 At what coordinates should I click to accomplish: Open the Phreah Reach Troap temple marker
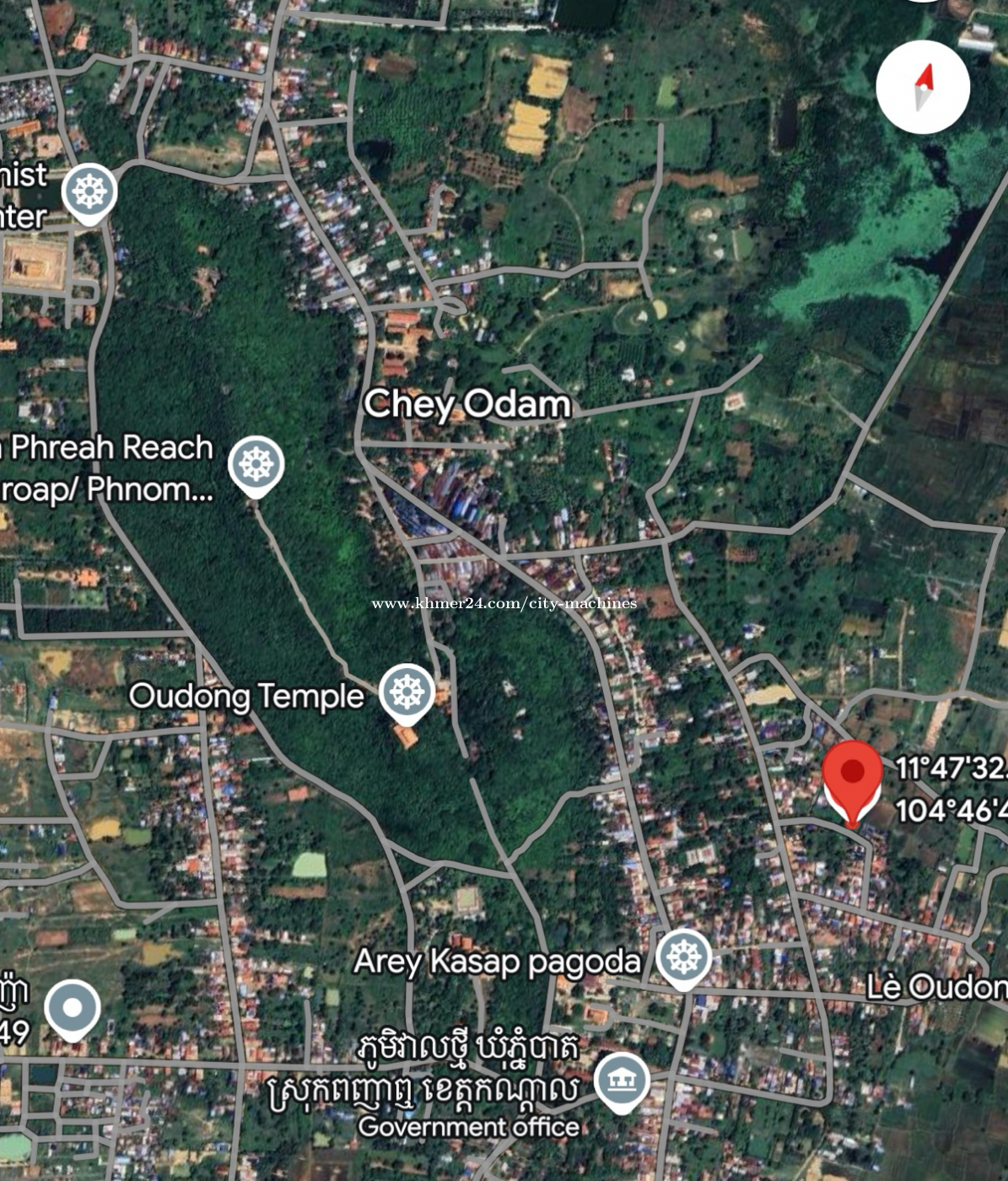point(256,464)
